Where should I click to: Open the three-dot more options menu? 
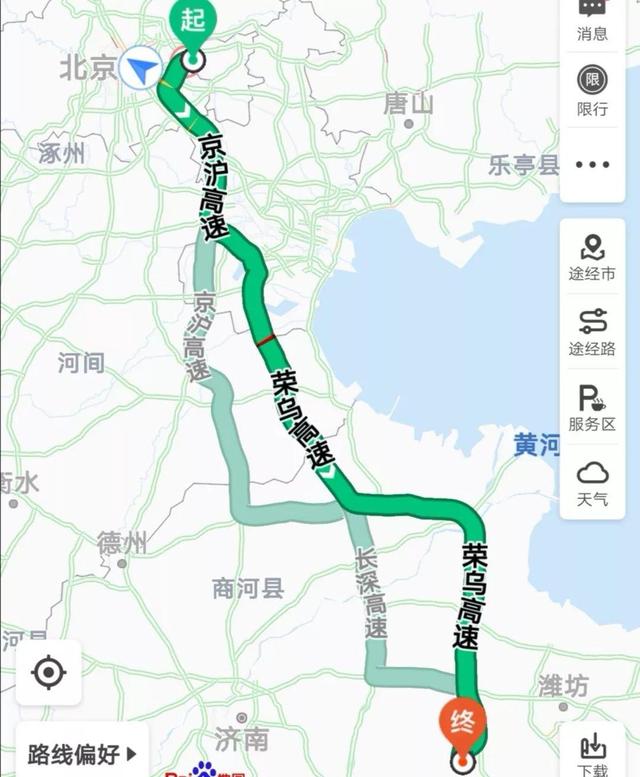pos(592,165)
